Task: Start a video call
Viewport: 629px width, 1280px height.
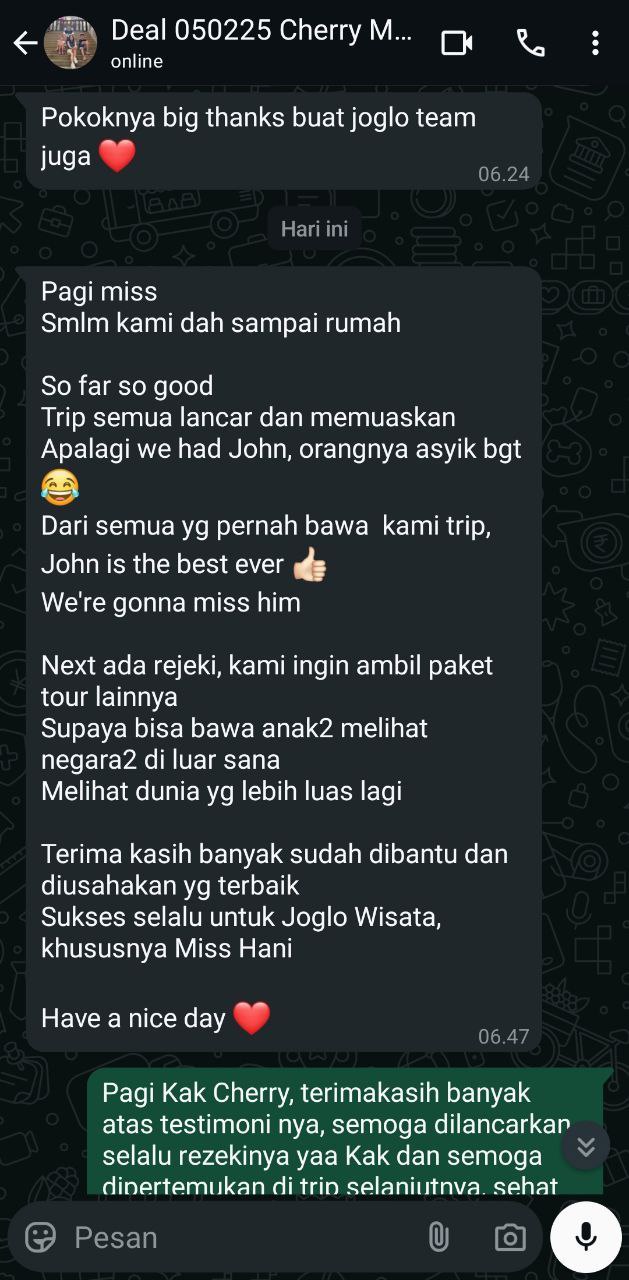Action: coord(457,43)
